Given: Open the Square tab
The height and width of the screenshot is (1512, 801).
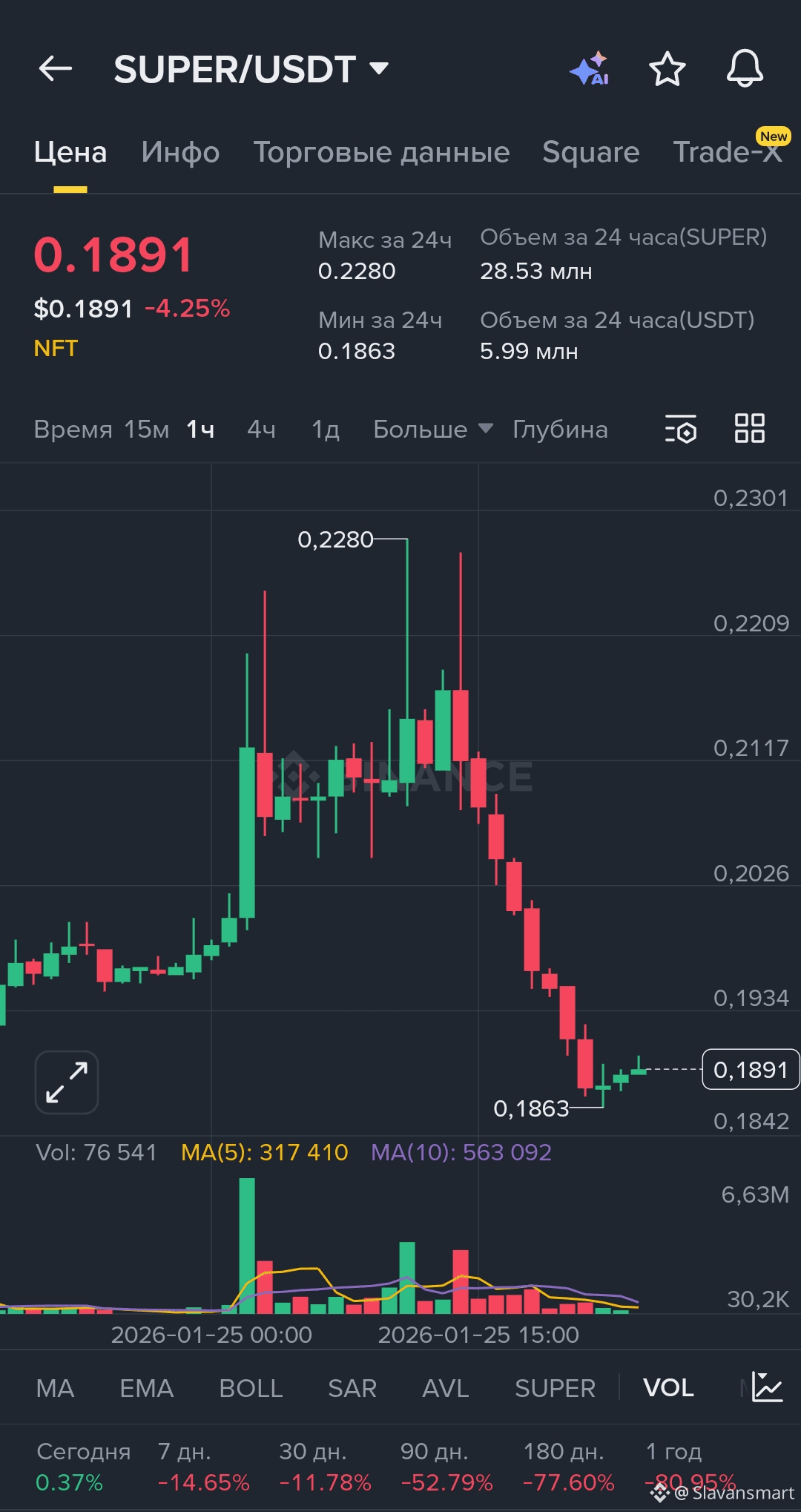Looking at the screenshot, I should click(590, 152).
